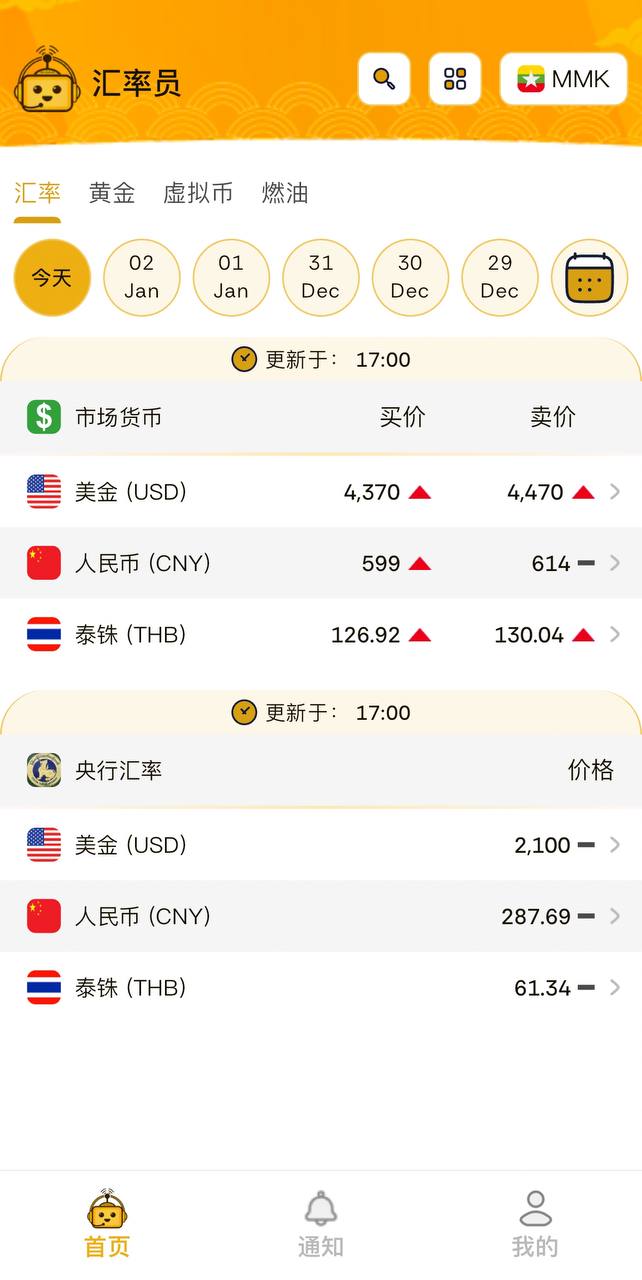Switch to the 虚拟币 tab

[x=198, y=193]
